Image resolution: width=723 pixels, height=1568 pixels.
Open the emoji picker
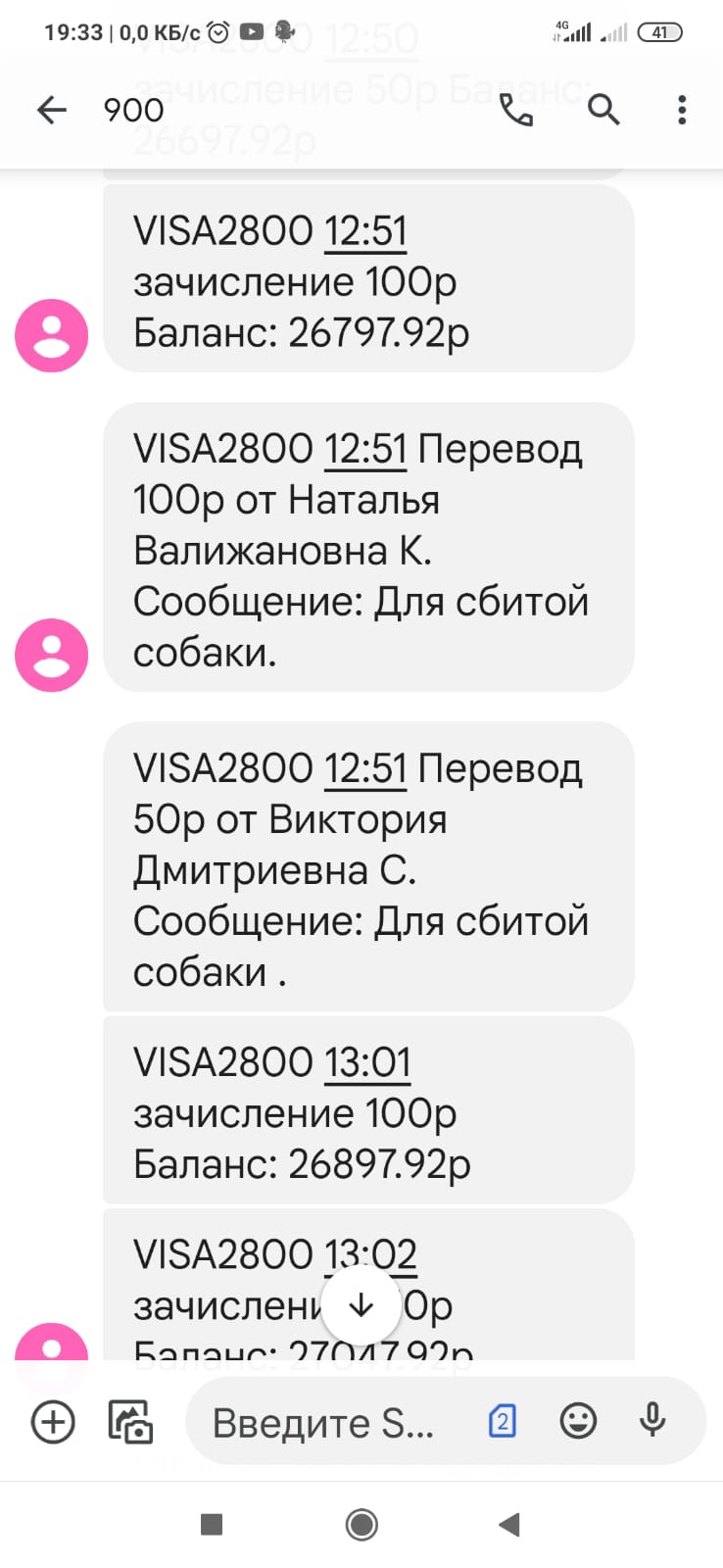[578, 1421]
